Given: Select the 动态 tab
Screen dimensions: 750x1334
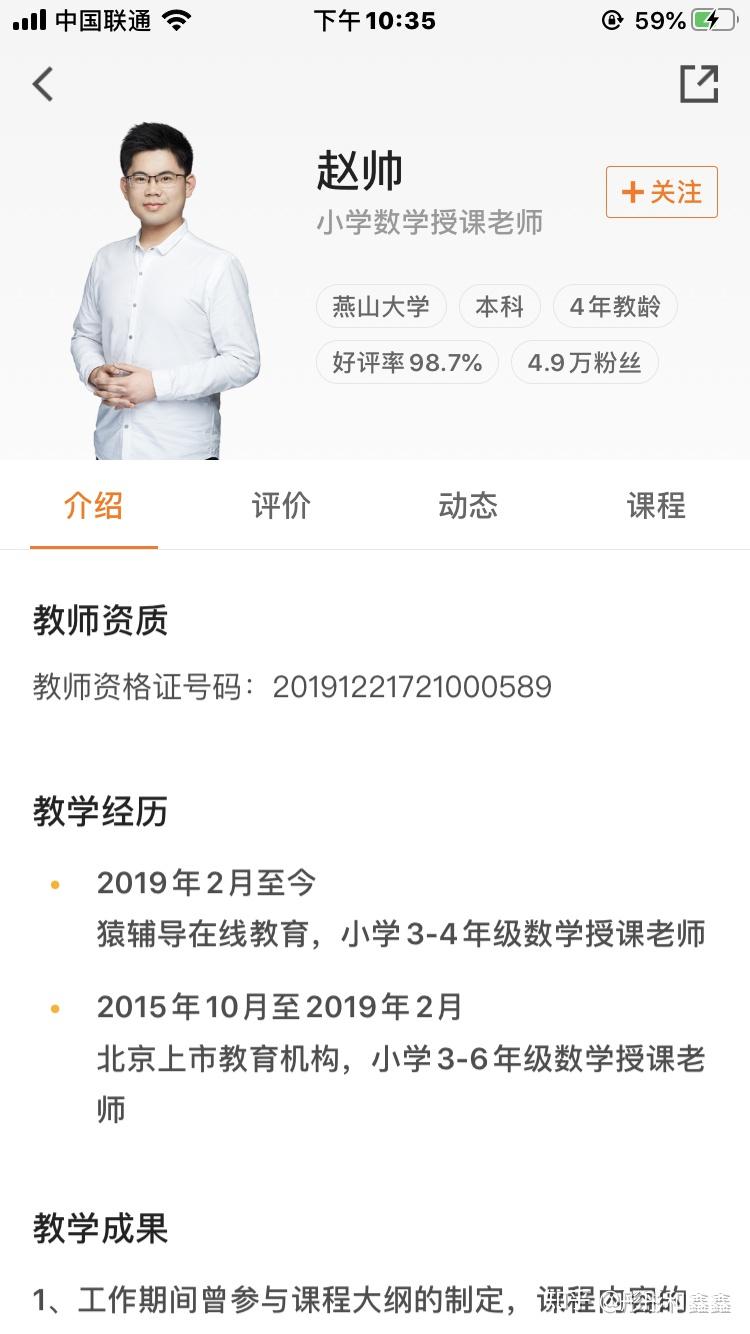Looking at the screenshot, I should [468, 506].
